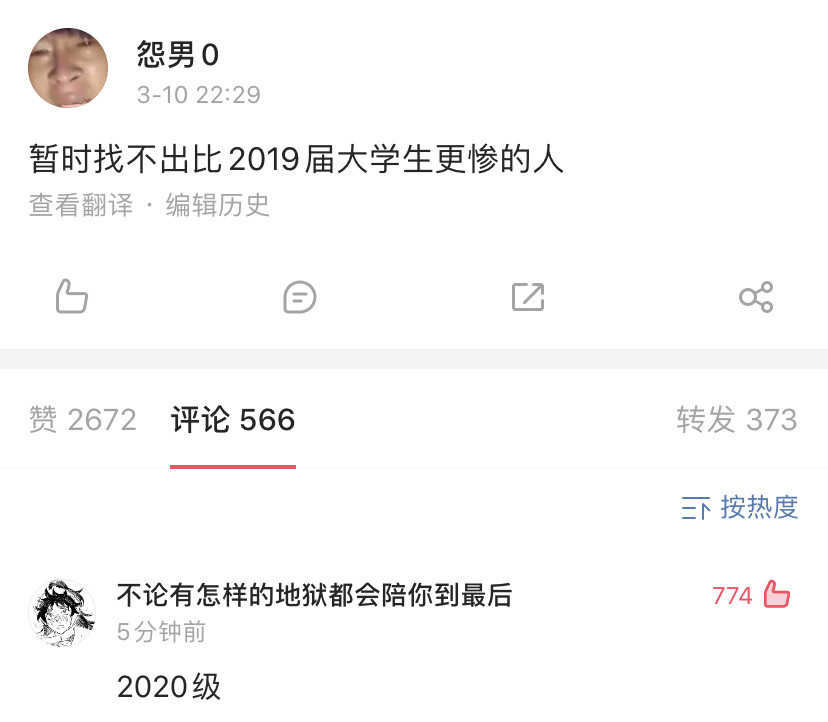Share the post via share icon
Screen dimensions: 828x722
tap(755, 297)
